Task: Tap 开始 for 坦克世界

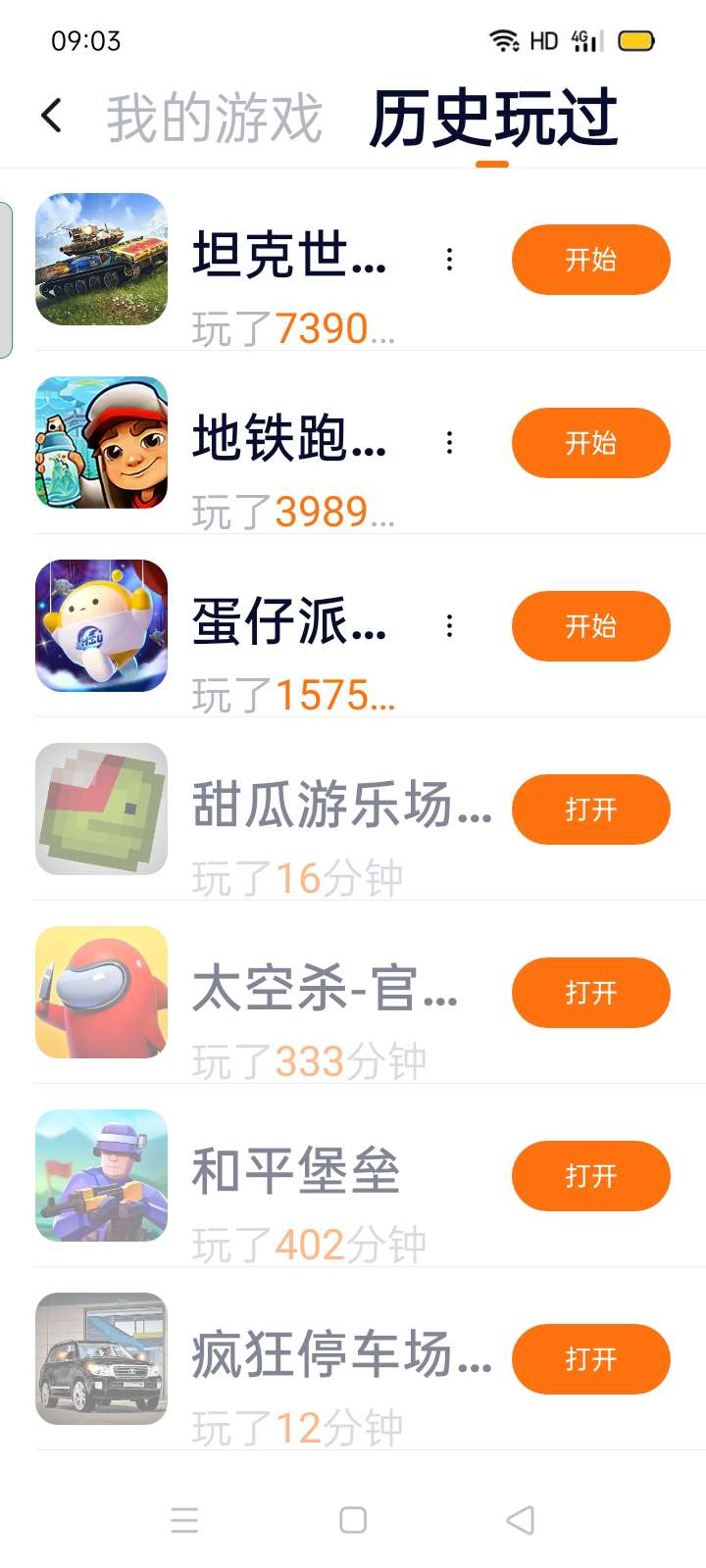Action: click(590, 260)
